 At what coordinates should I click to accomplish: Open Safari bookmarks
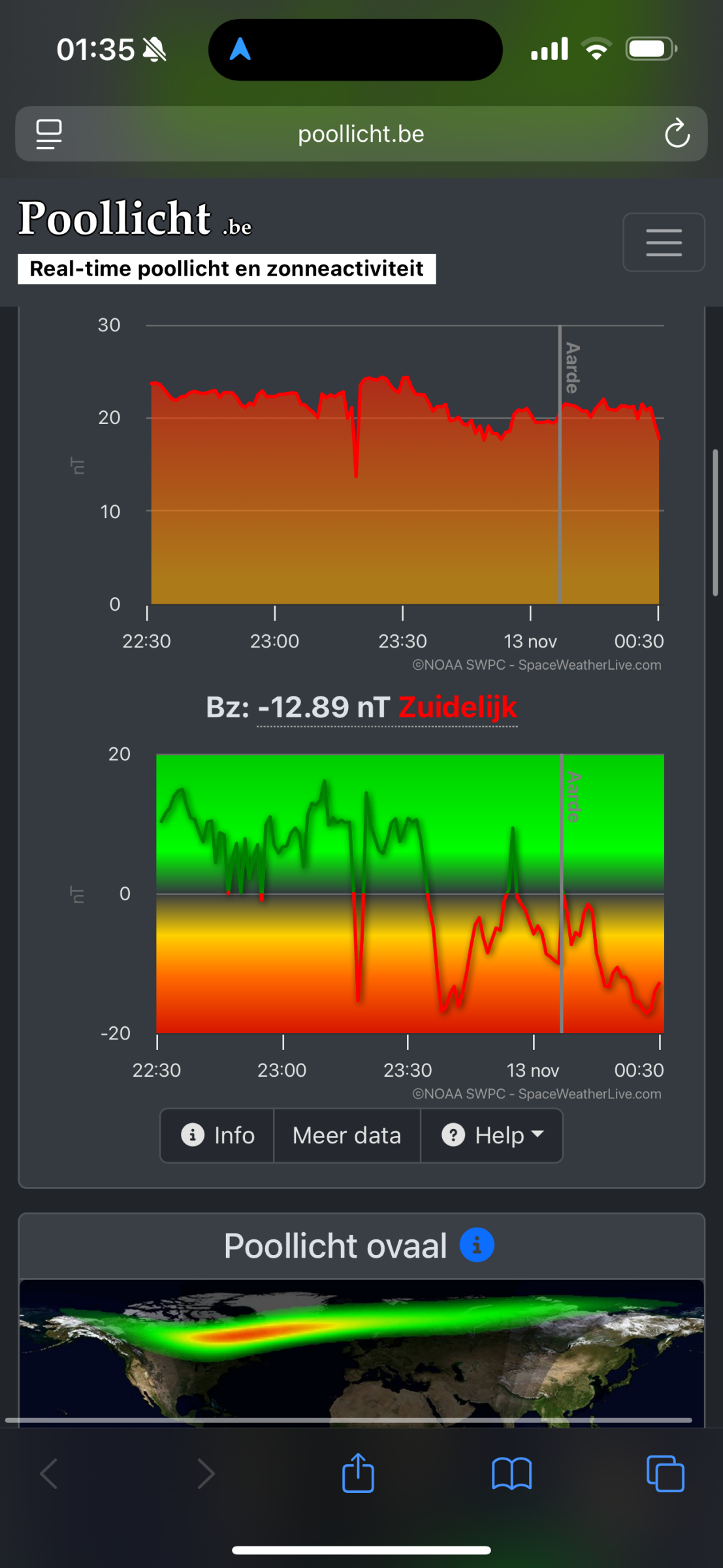[511, 1475]
